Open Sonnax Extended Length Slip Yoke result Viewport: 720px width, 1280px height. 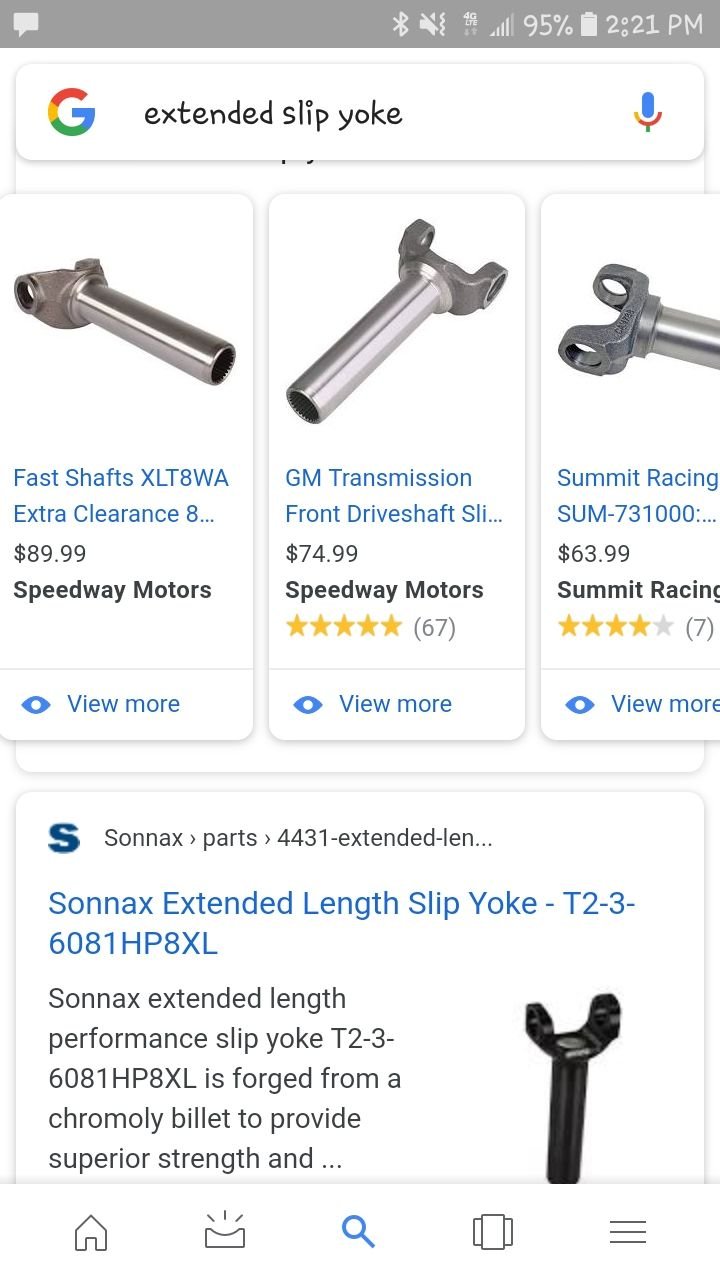click(x=341, y=923)
